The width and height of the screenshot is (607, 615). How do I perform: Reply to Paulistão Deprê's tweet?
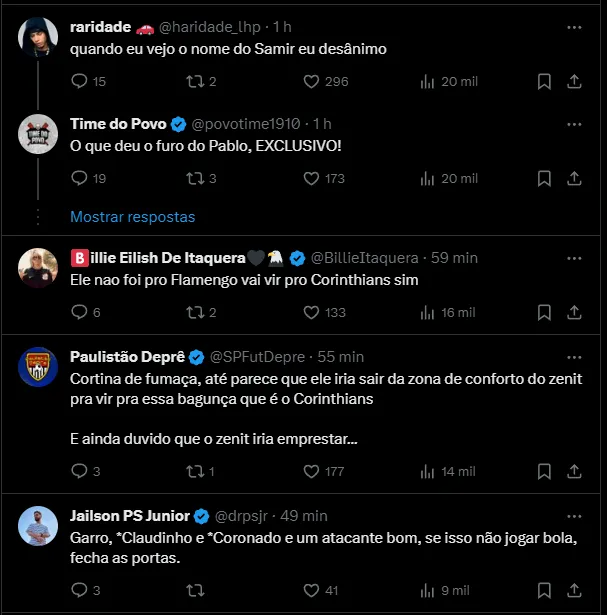[x=81, y=470]
